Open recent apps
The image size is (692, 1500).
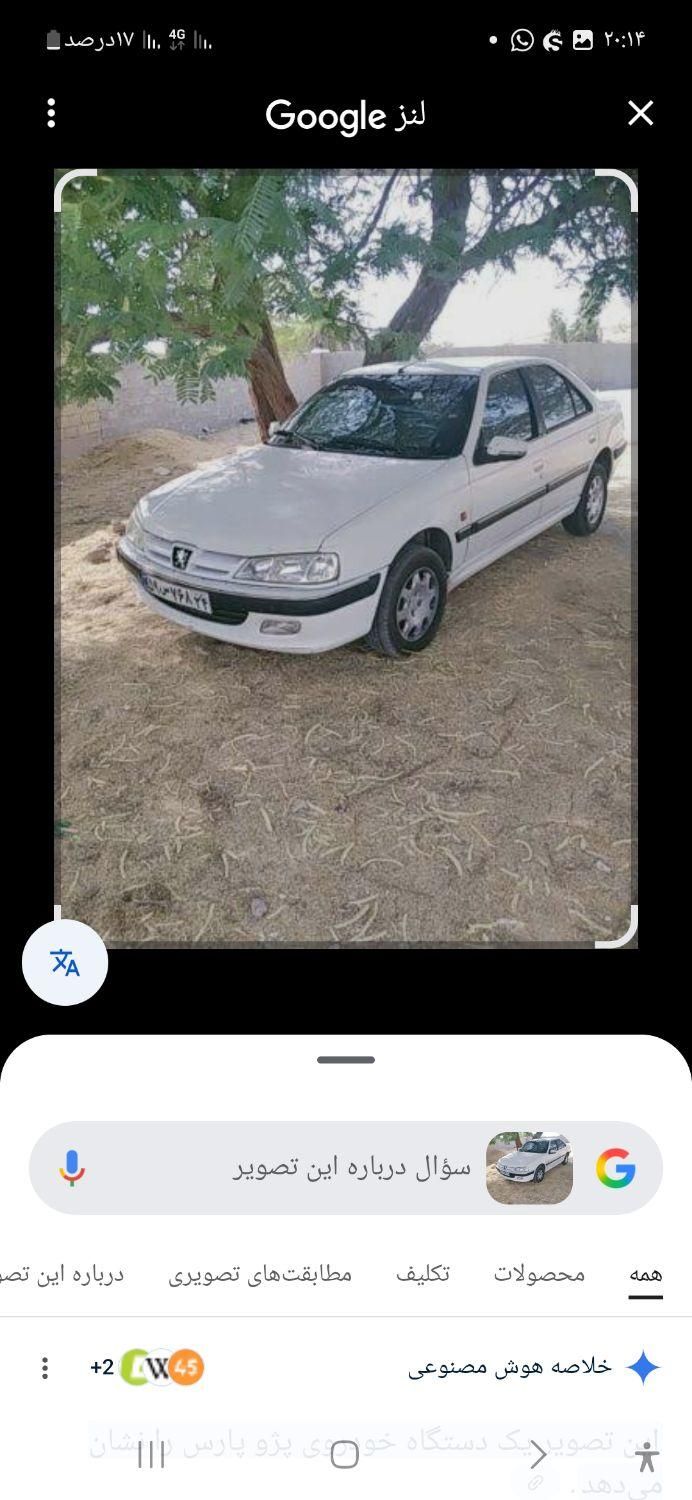(x=151, y=1454)
